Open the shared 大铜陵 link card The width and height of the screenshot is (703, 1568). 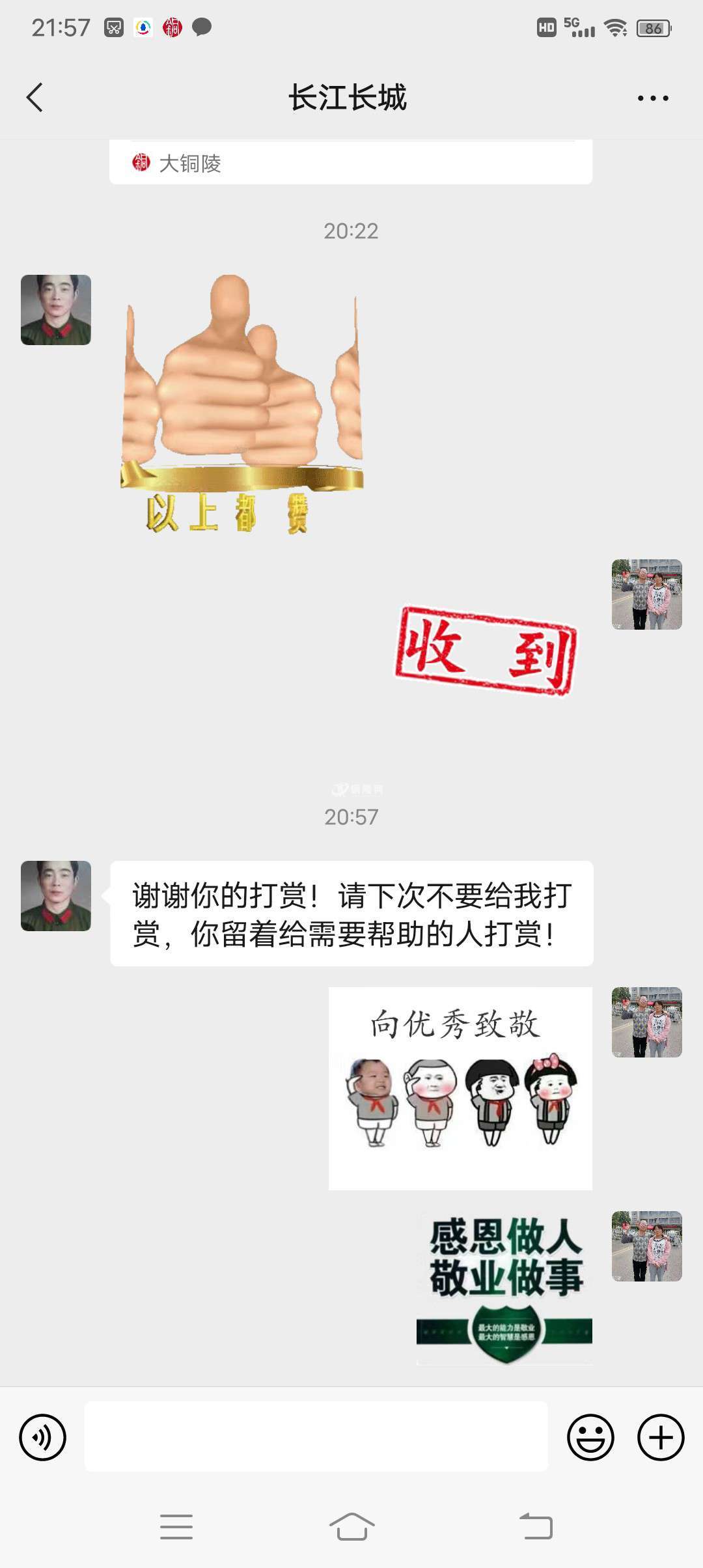pos(350,163)
